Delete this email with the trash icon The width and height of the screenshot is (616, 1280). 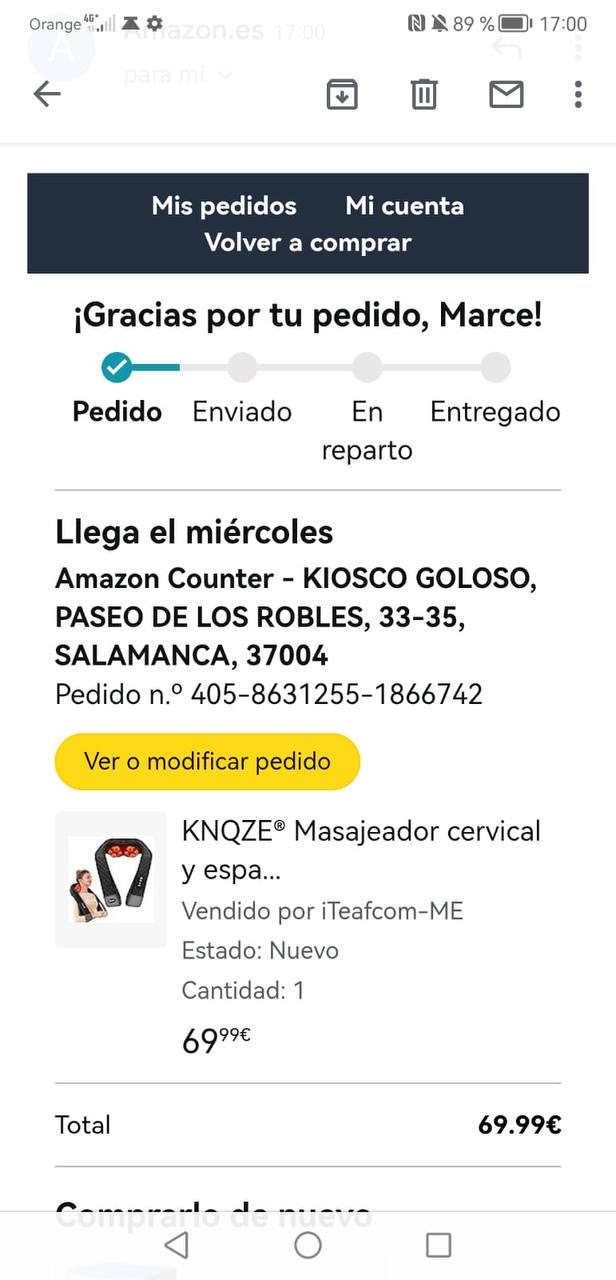424,94
